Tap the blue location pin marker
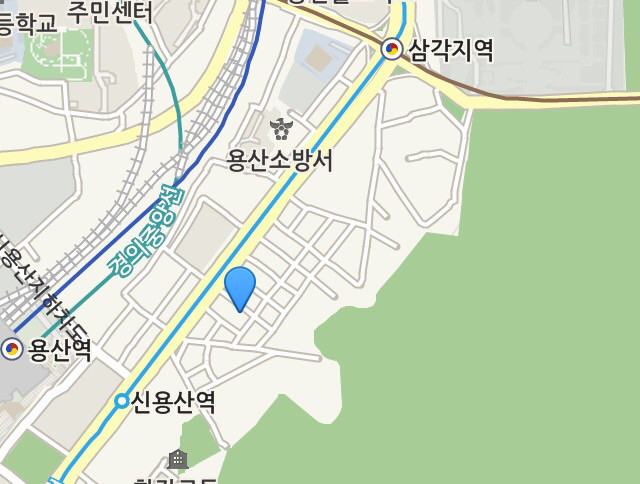Screen dimensions: 640x484 tap(240, 287)
